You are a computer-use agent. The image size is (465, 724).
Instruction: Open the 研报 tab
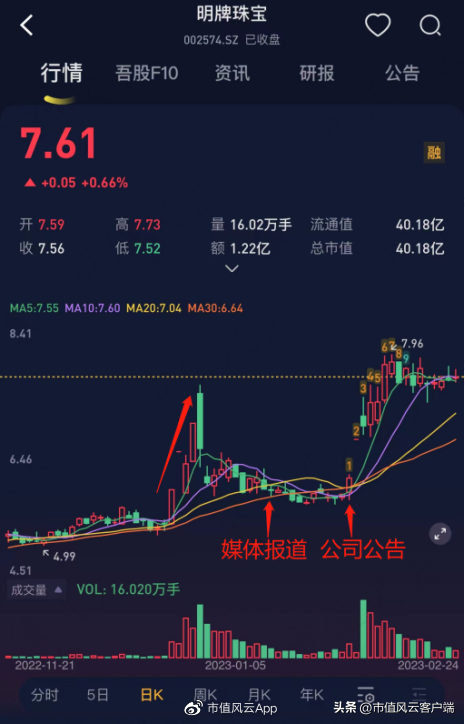coord(317,73)
